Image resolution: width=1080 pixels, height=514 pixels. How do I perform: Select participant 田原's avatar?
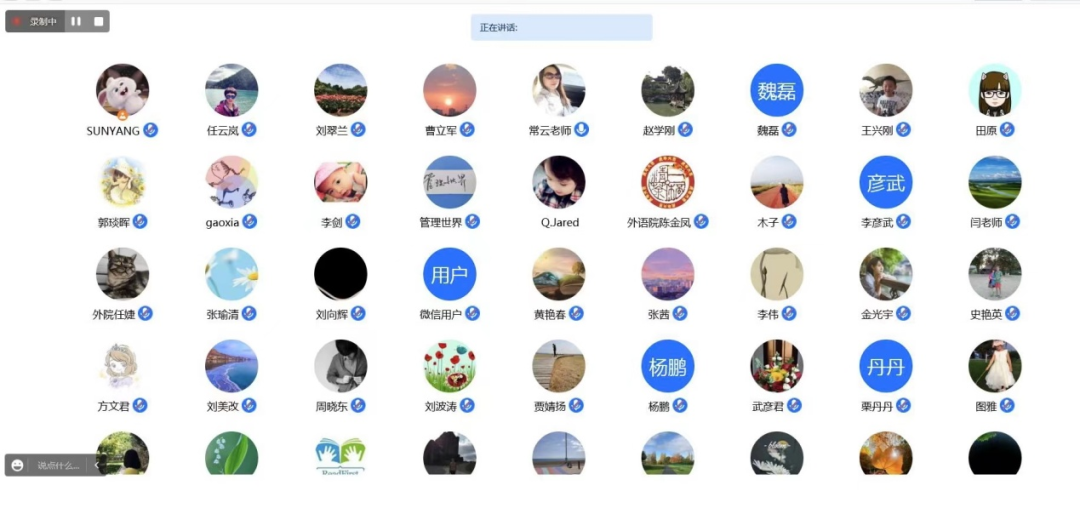[994, 91]
